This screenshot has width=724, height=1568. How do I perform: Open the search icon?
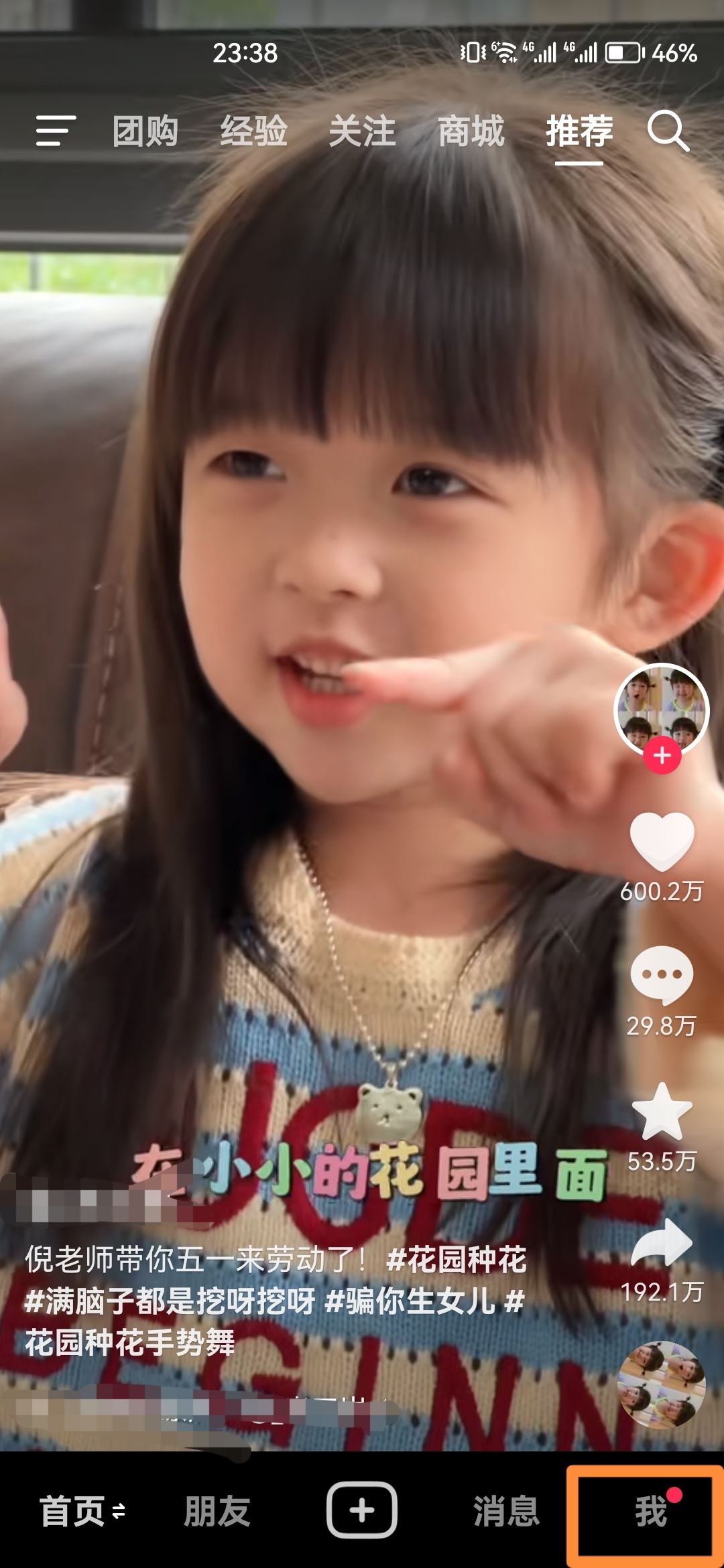pyautogui.click(x=668, y=131)
